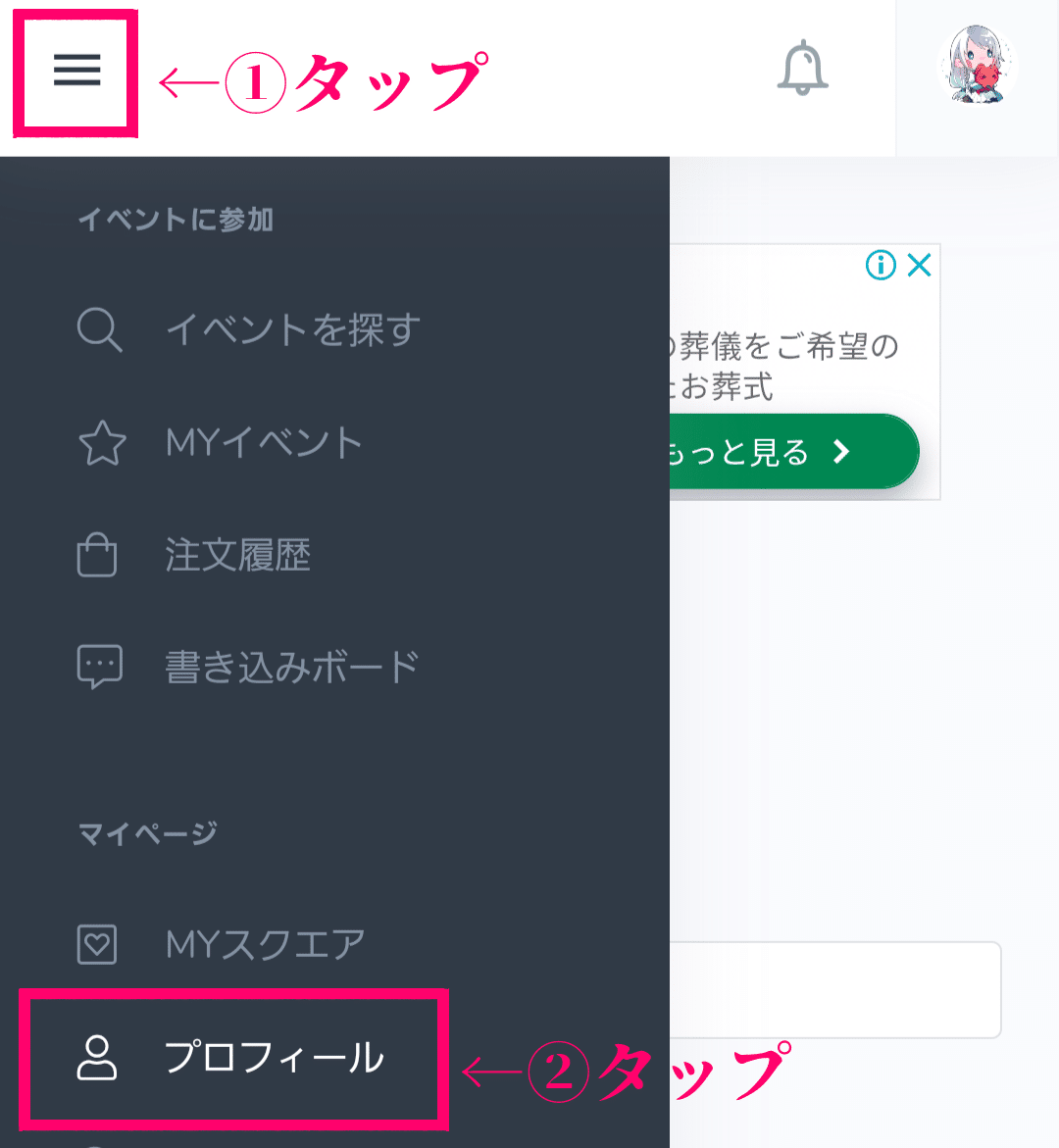Tap the person icon beside プロフィール
Screen dimensions: 1059x1148
coord(98,1057)
